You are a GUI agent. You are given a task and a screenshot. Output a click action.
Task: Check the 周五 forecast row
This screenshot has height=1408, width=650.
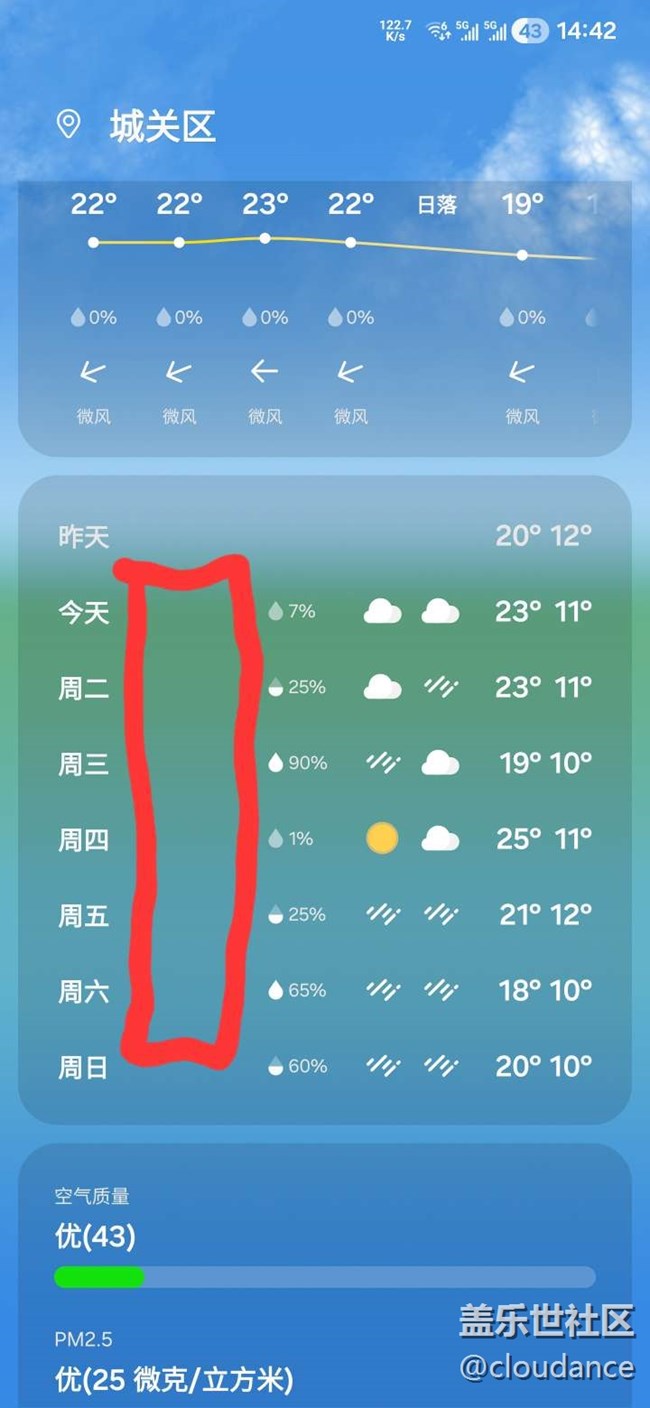pyautogui.click(x=324, y=915)
